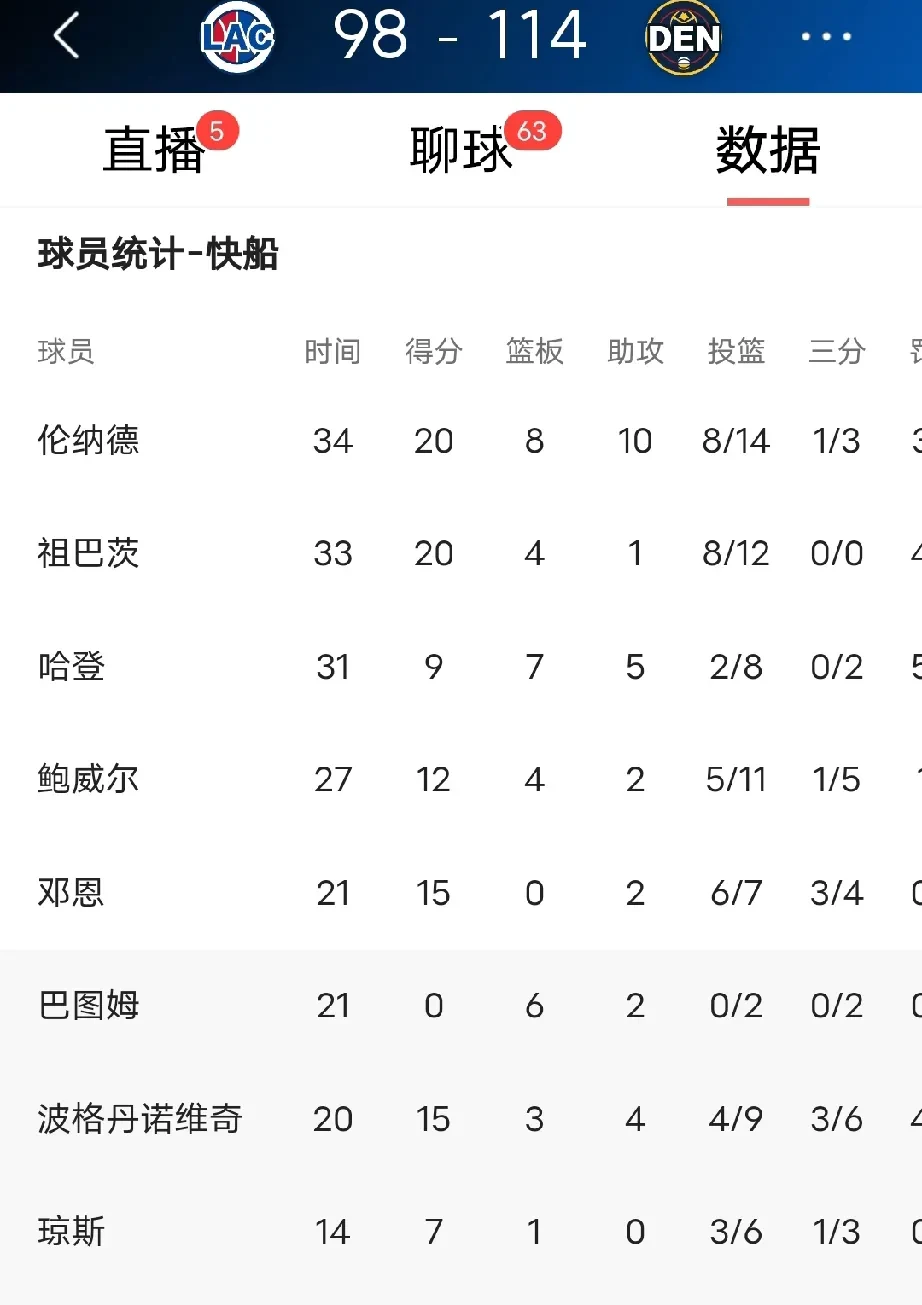
Task: Open the DEN team logo
Action: (x=683, y=38)
